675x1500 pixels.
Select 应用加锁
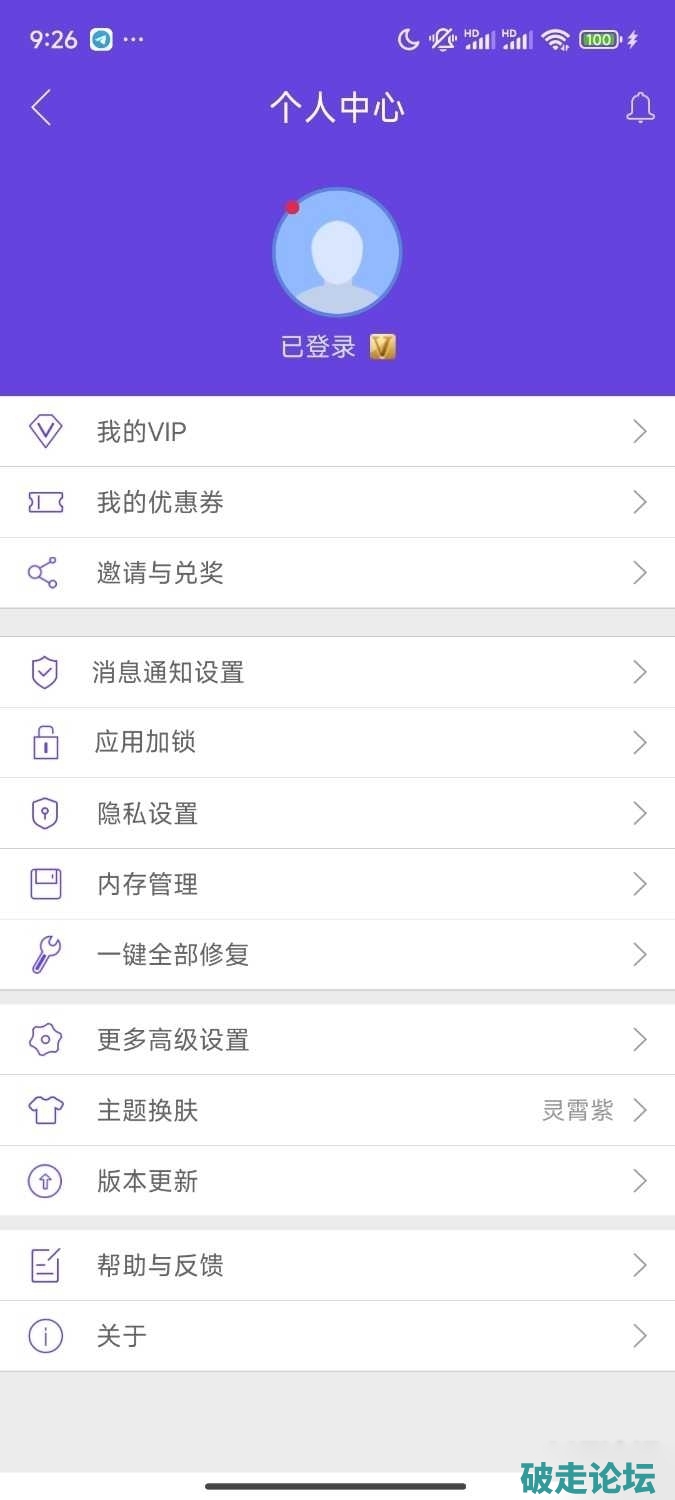337,743
